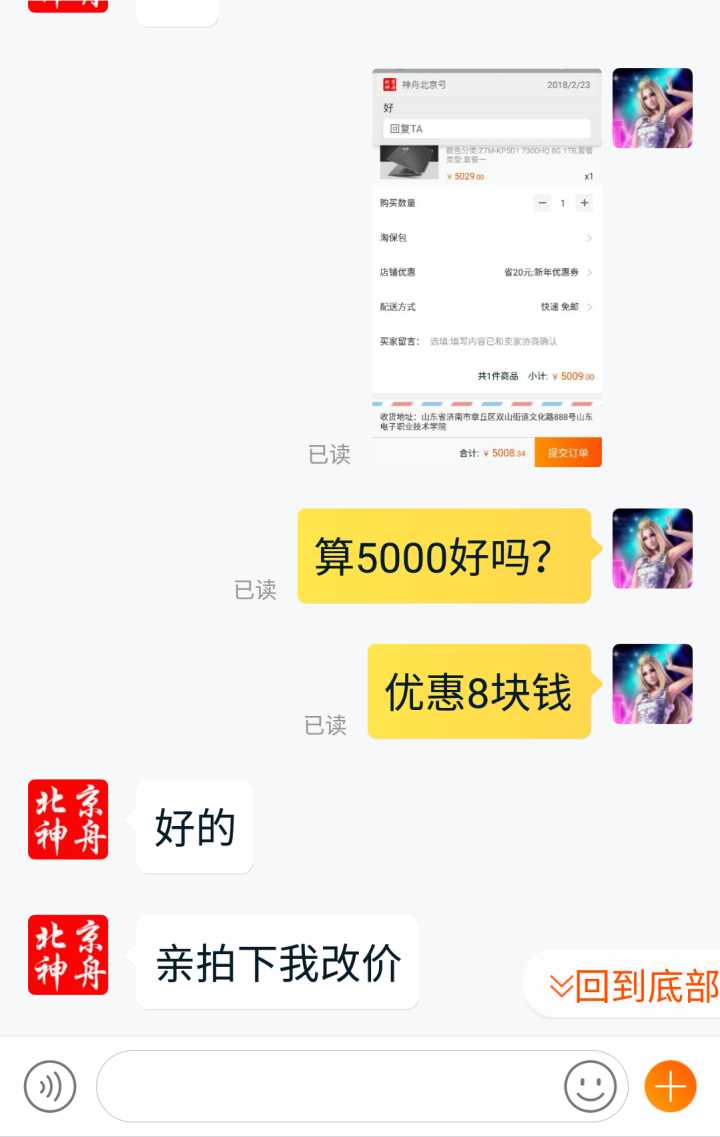Viewport: 720px width, 1137px height.
Task: Open the emoji picker
Action: [x=590, y=1086]
